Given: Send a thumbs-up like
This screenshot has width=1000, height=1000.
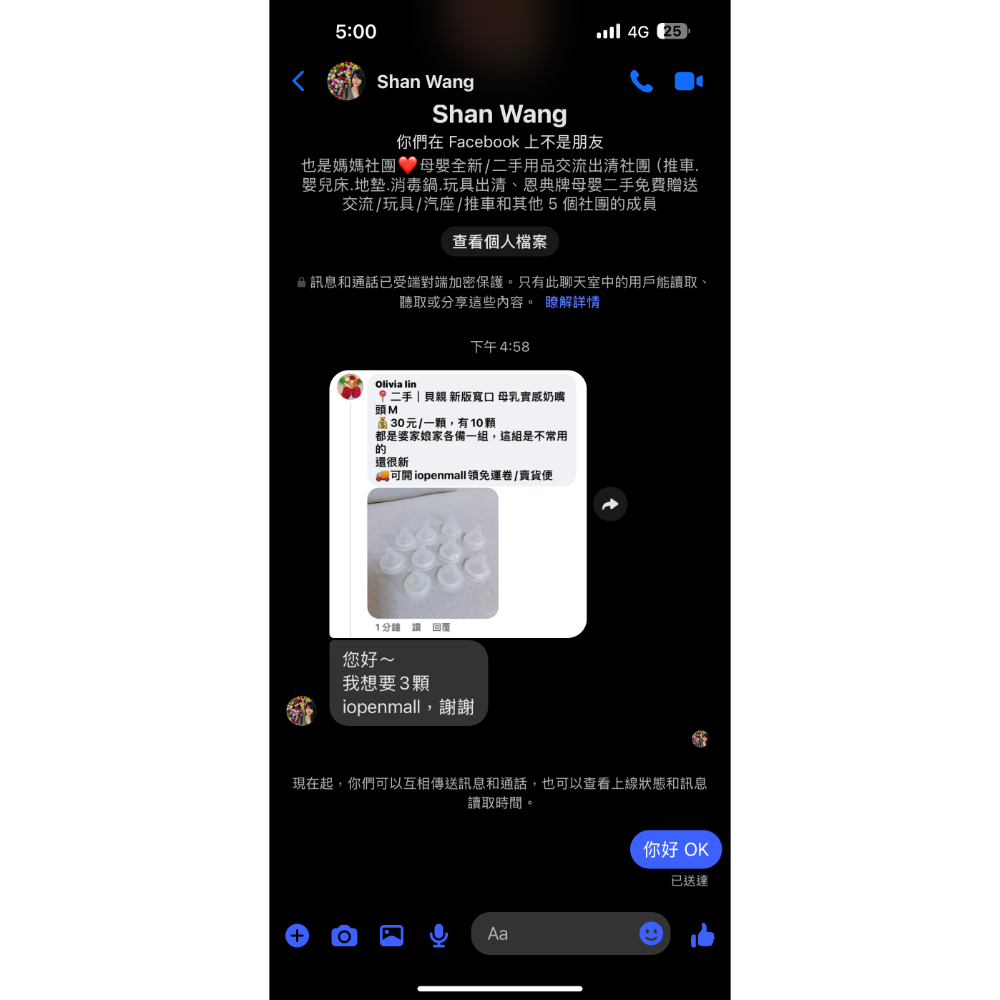Looking at the screenshot, I should (x=703, y=935).
